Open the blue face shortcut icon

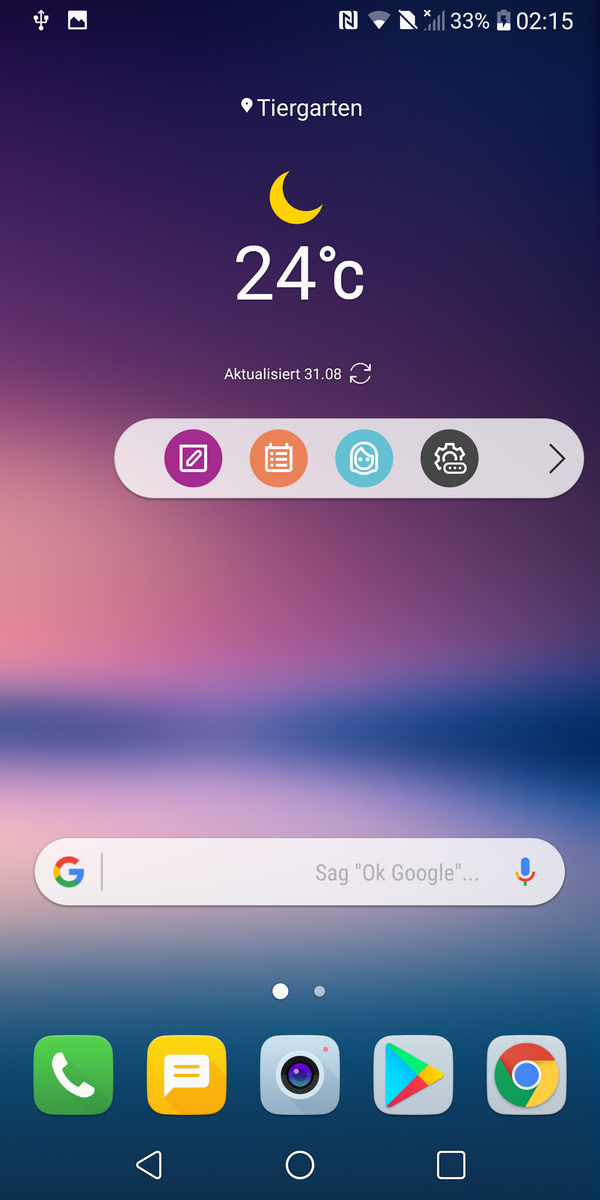coord(364,459)
